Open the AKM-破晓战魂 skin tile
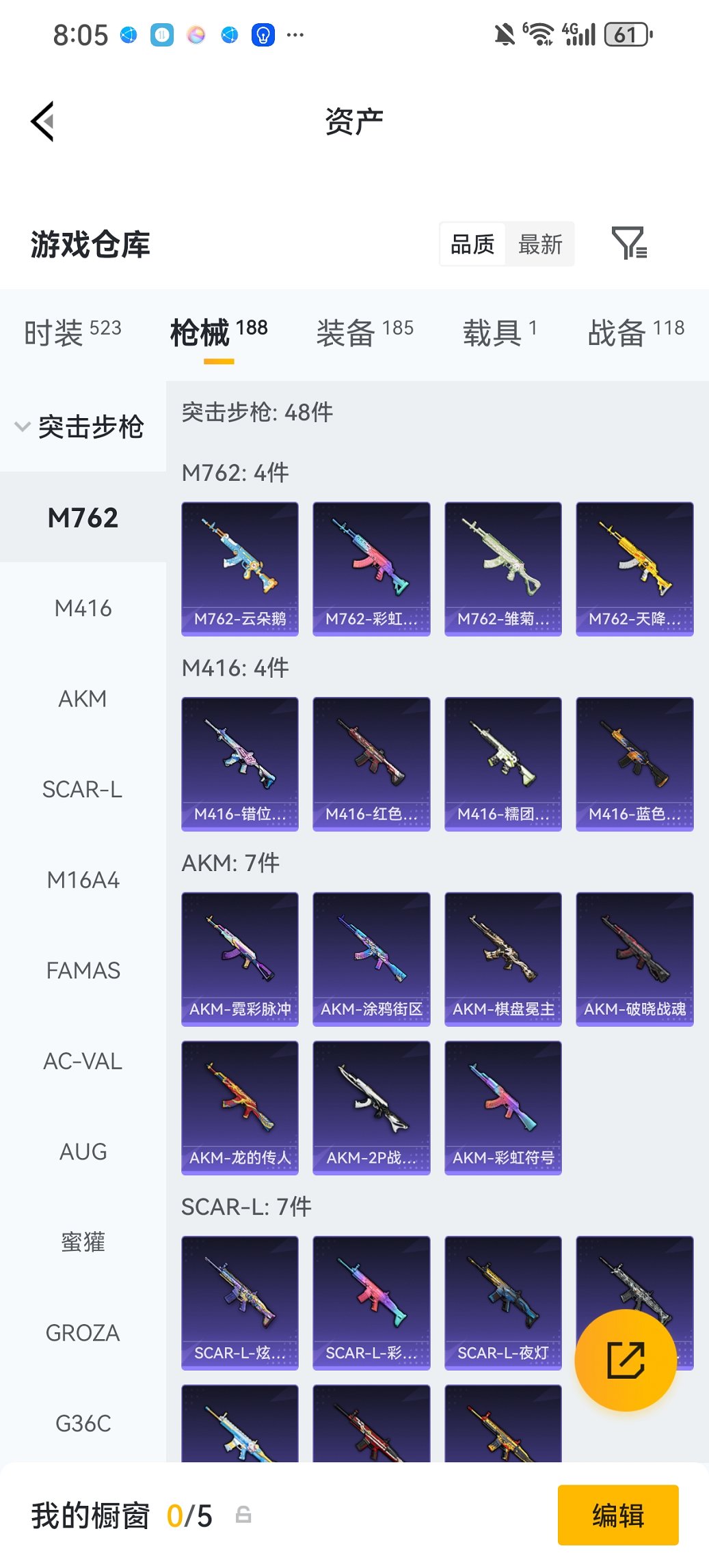This screenshot has height=1568, width=709. point(634,959)
